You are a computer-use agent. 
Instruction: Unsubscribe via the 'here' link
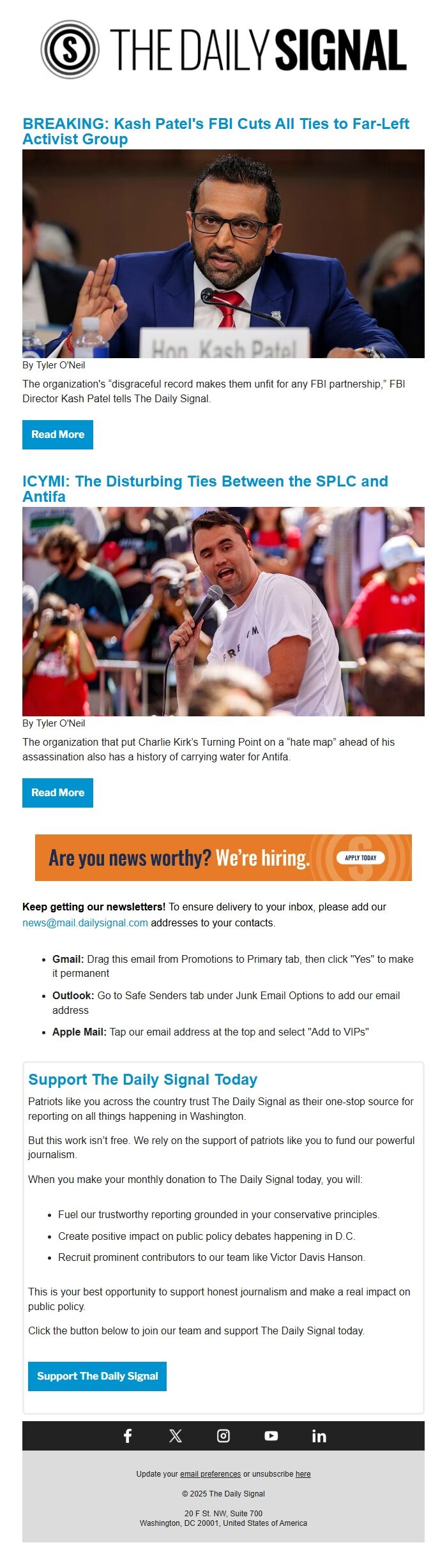click(303, 1474)
